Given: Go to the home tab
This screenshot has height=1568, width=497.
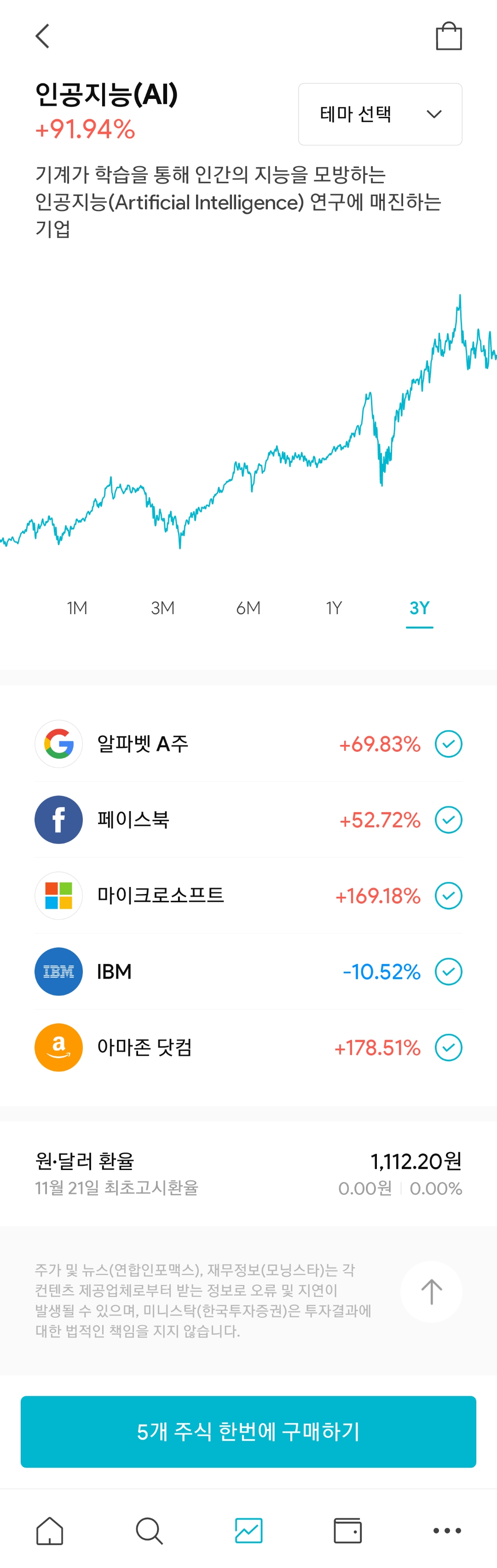Looking at the screenshot, I should point(49,1530).
